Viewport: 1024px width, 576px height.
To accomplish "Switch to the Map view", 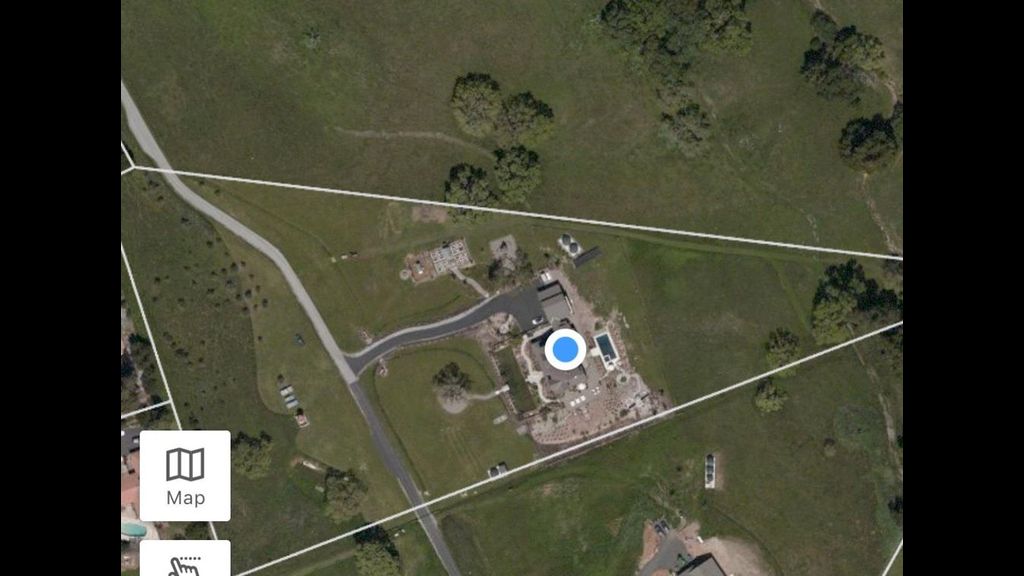I will [x=185, y=476].
